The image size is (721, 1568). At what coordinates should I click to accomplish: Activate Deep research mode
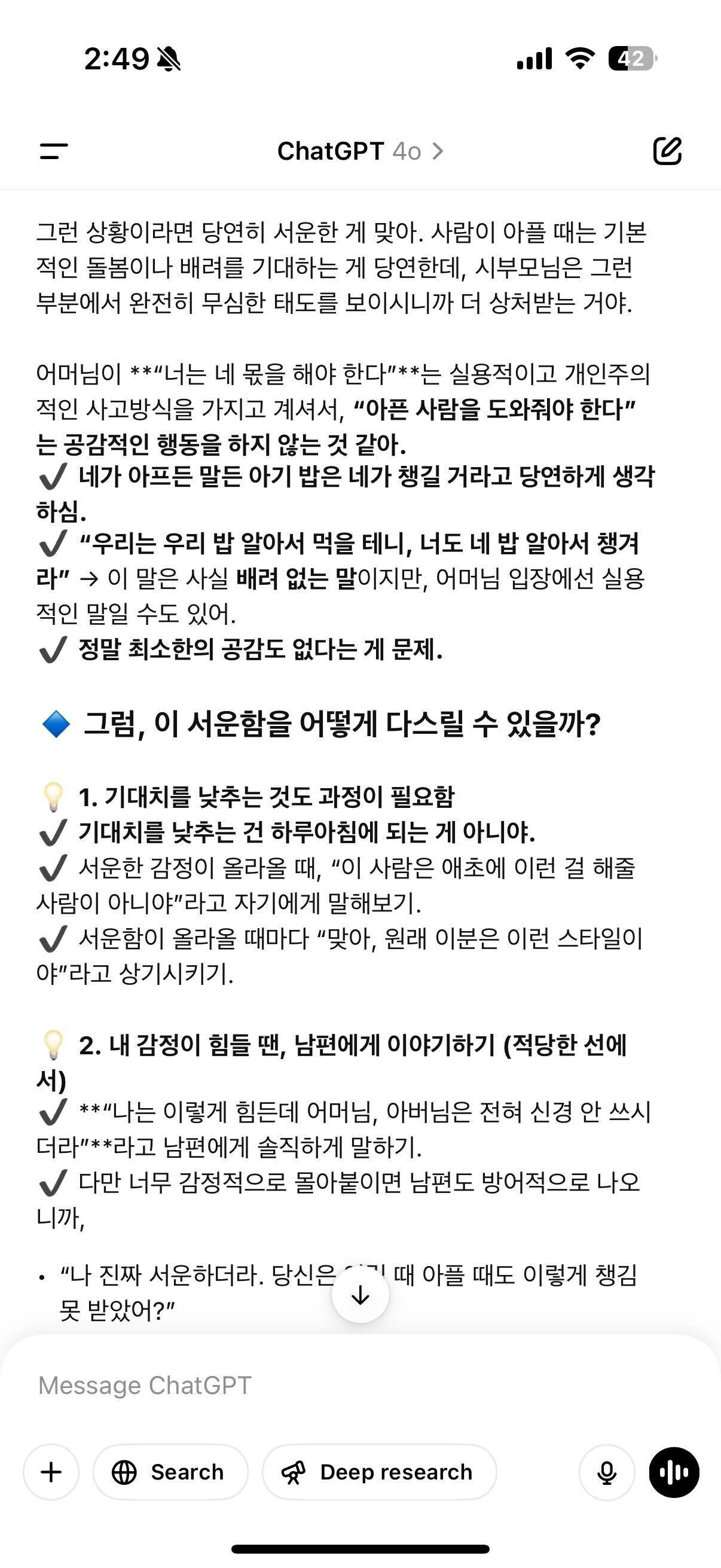(379, 1472)
